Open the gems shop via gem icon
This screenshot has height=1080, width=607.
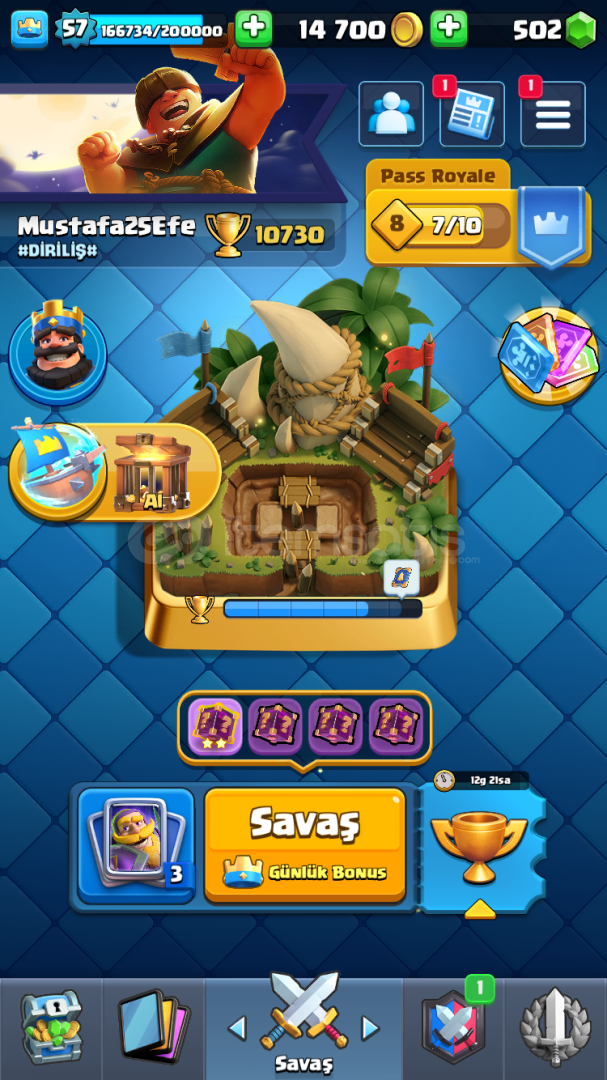pos(580,30)
